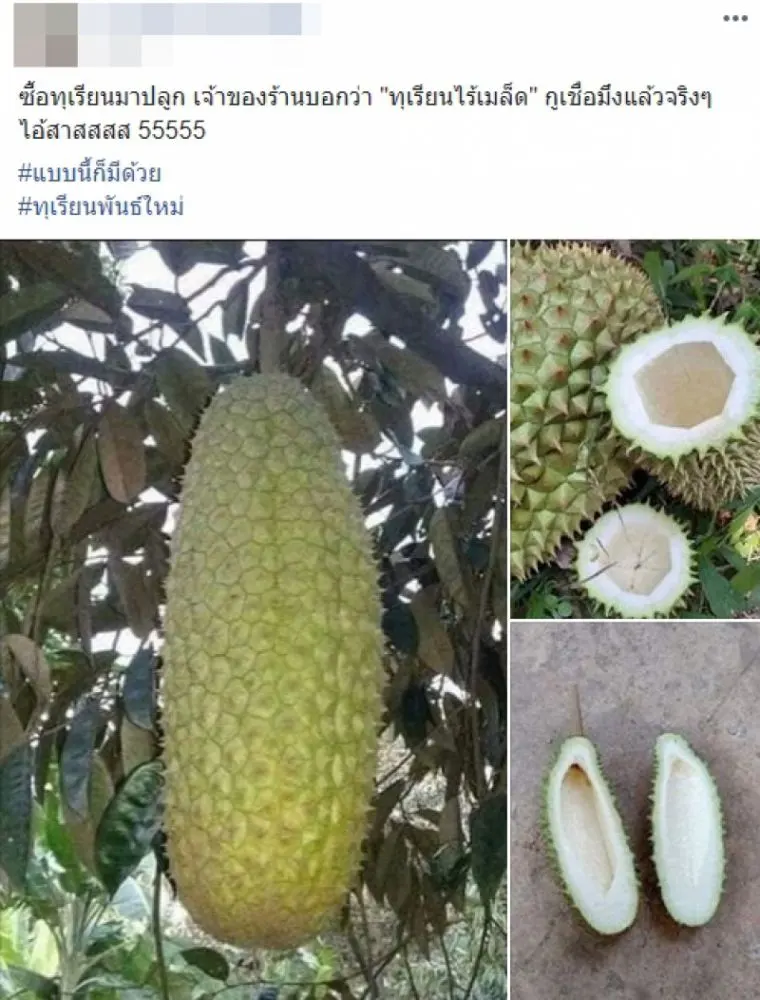Open the post's three-dot options menu
Image resolution: width=760 pixels, height=1000 pixels.
tap(734, 18)
